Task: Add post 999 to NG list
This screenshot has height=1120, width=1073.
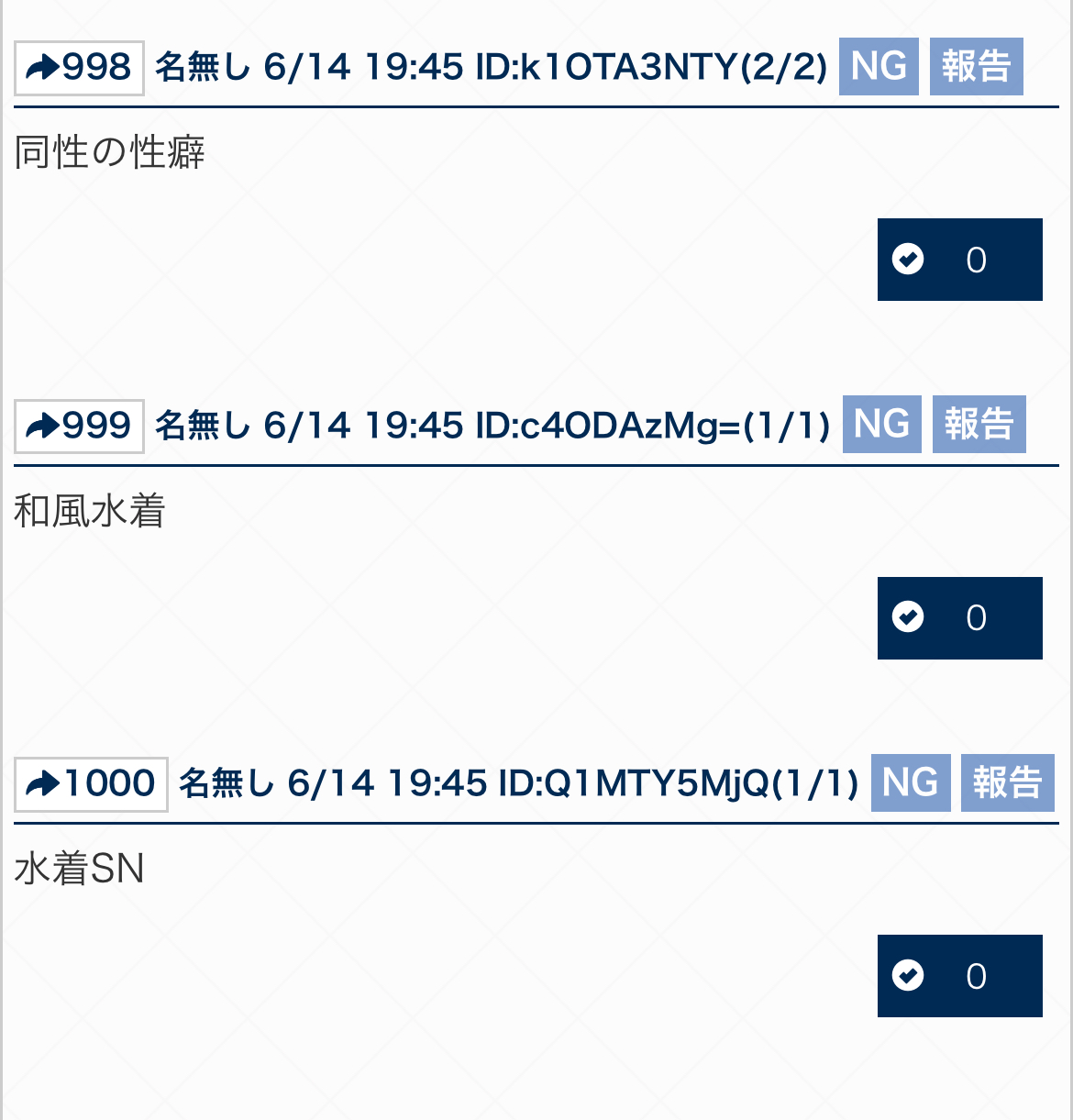Action: pos(881,425)
